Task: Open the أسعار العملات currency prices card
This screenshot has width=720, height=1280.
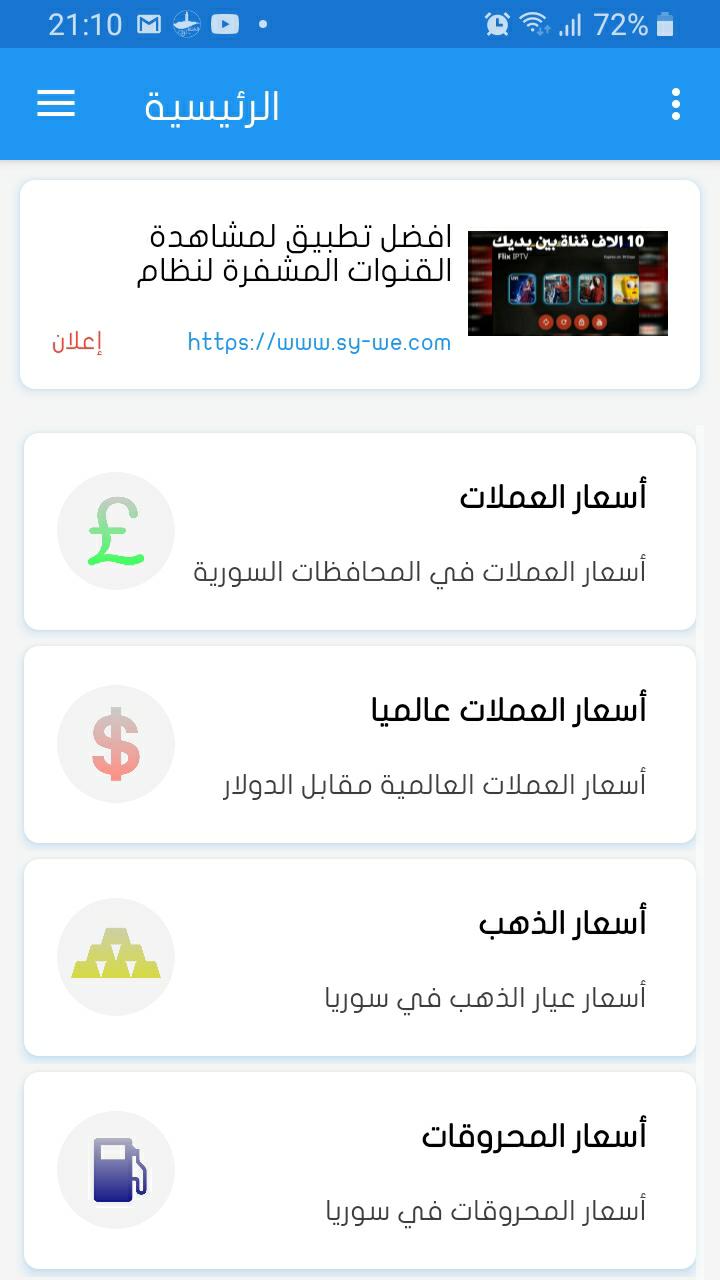Action: click(x=360, y=531)
